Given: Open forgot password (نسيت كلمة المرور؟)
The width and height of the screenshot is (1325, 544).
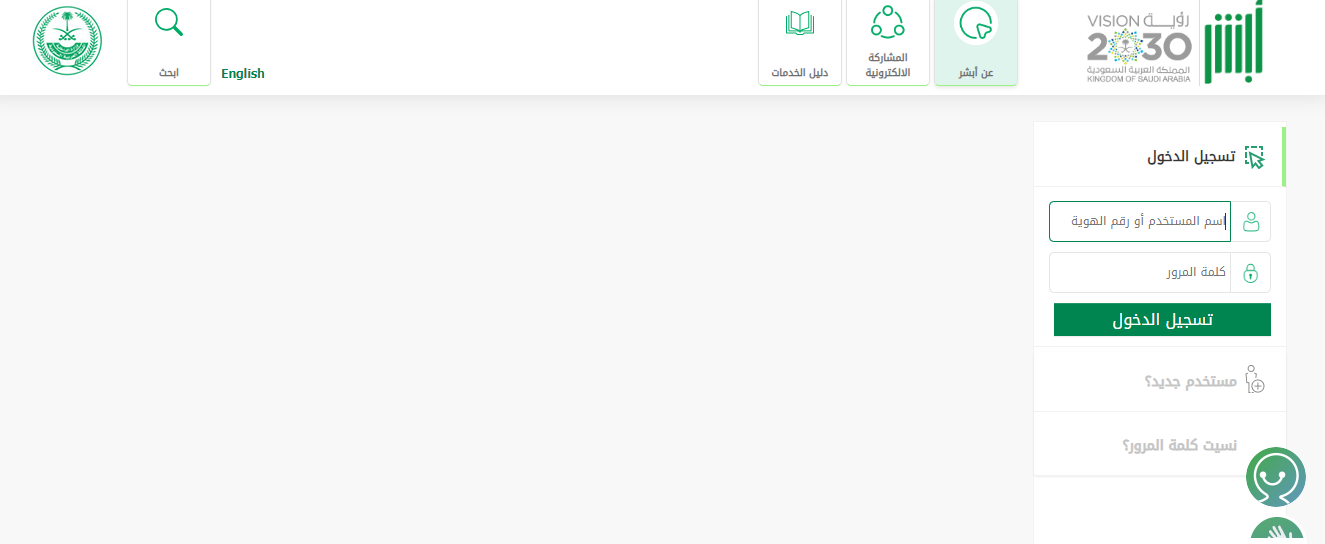Looking at the screenshot, I should [1180, 445].
